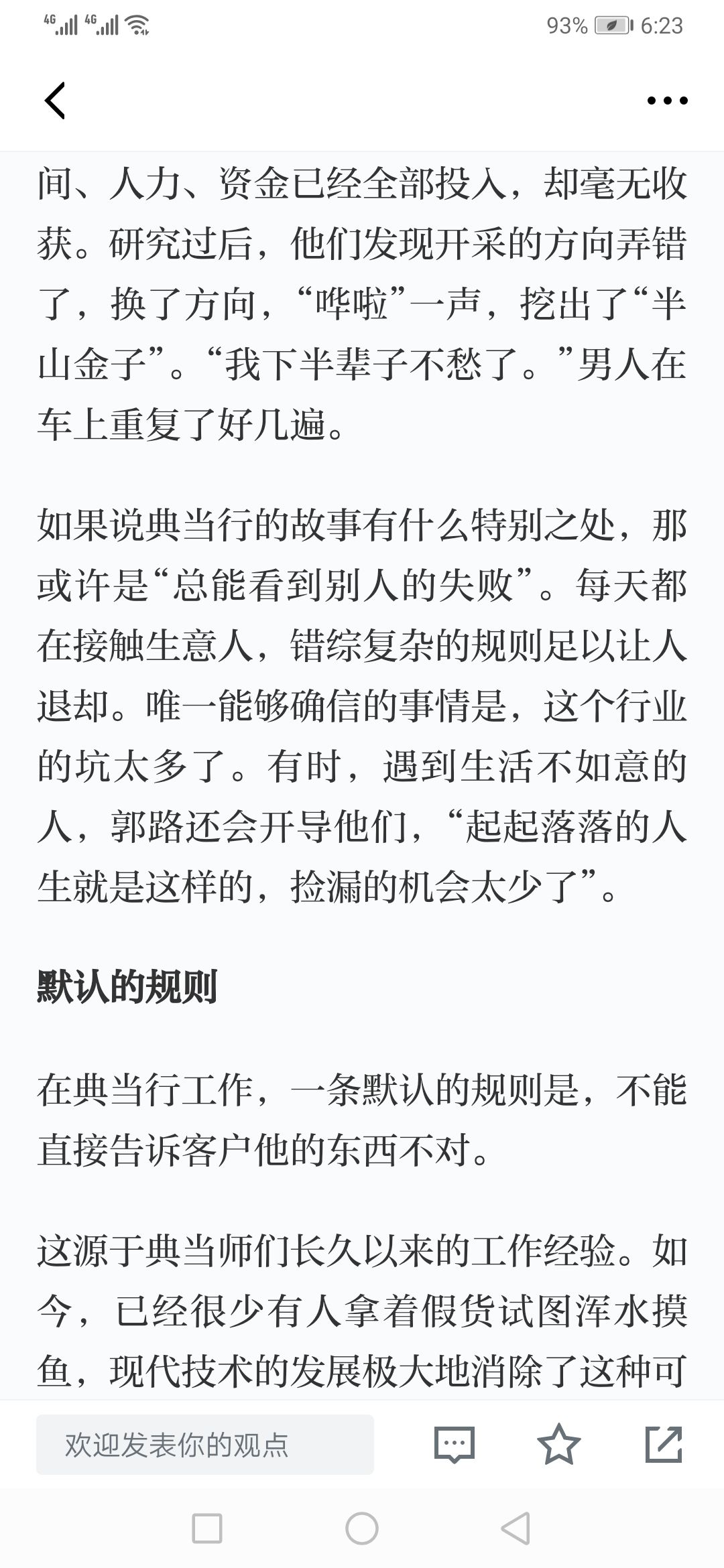Screen dimensions: 724x1568
Task: Open the comments speech-bubble icon
Action: 455,1444
